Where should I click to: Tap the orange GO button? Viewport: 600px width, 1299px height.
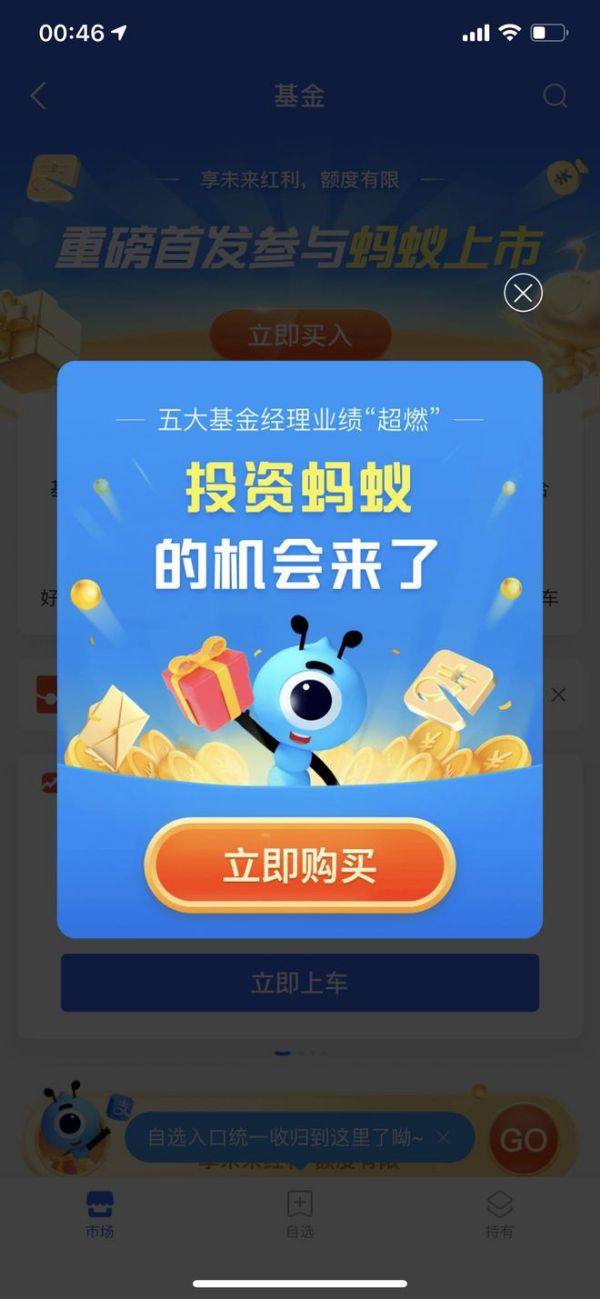(522, 1140)
